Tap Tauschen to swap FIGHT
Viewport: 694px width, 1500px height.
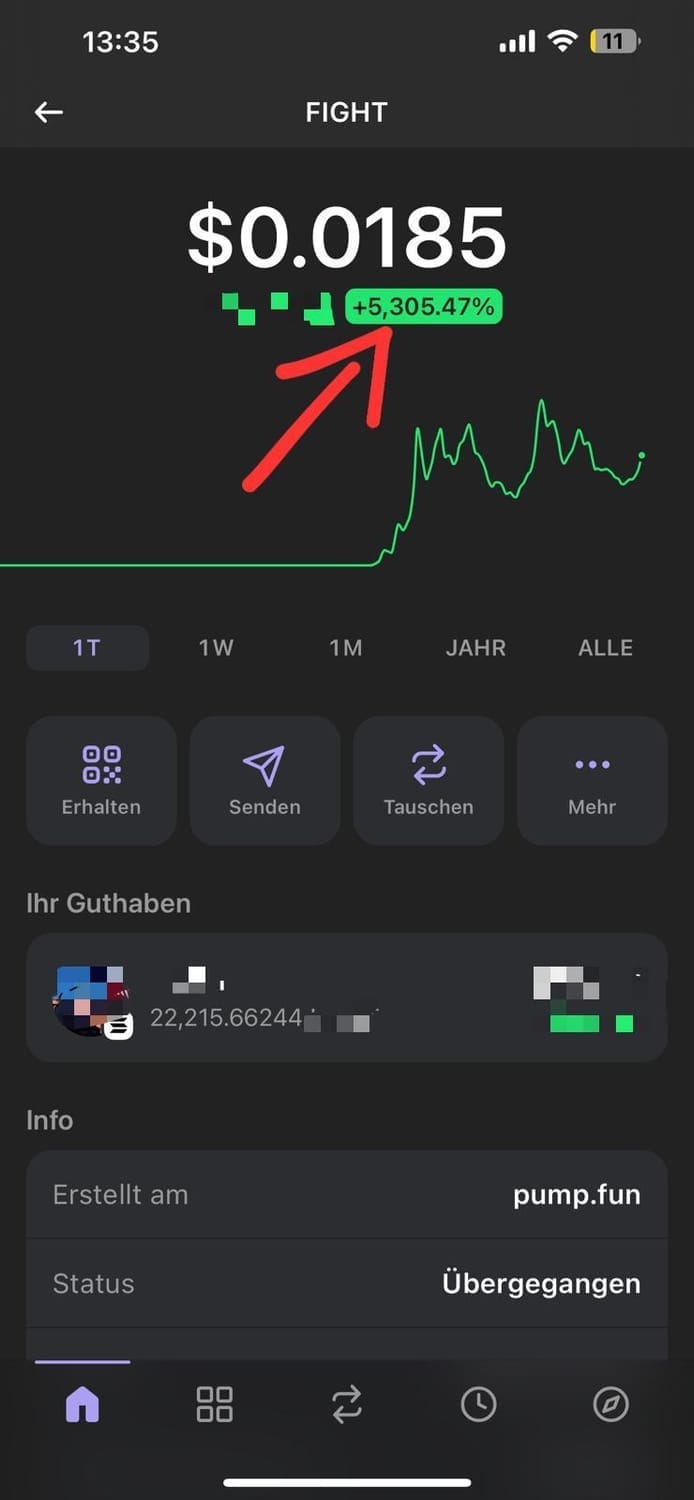pyautogui.click(x=428, y=781)
